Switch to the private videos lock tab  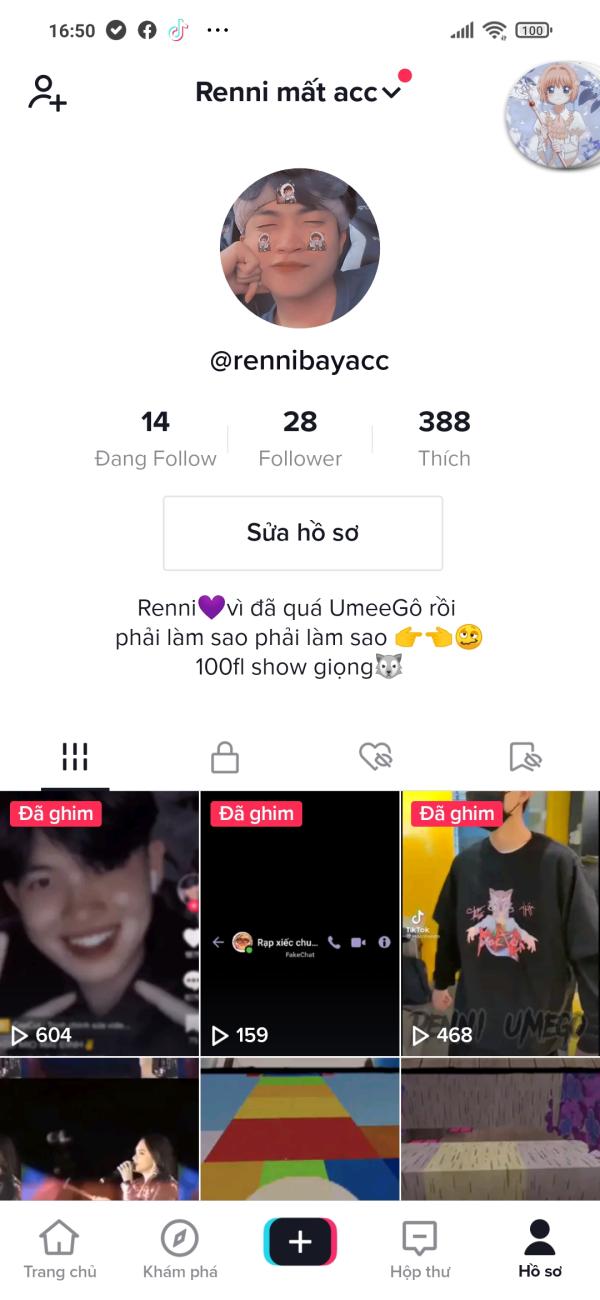point(225,757)
